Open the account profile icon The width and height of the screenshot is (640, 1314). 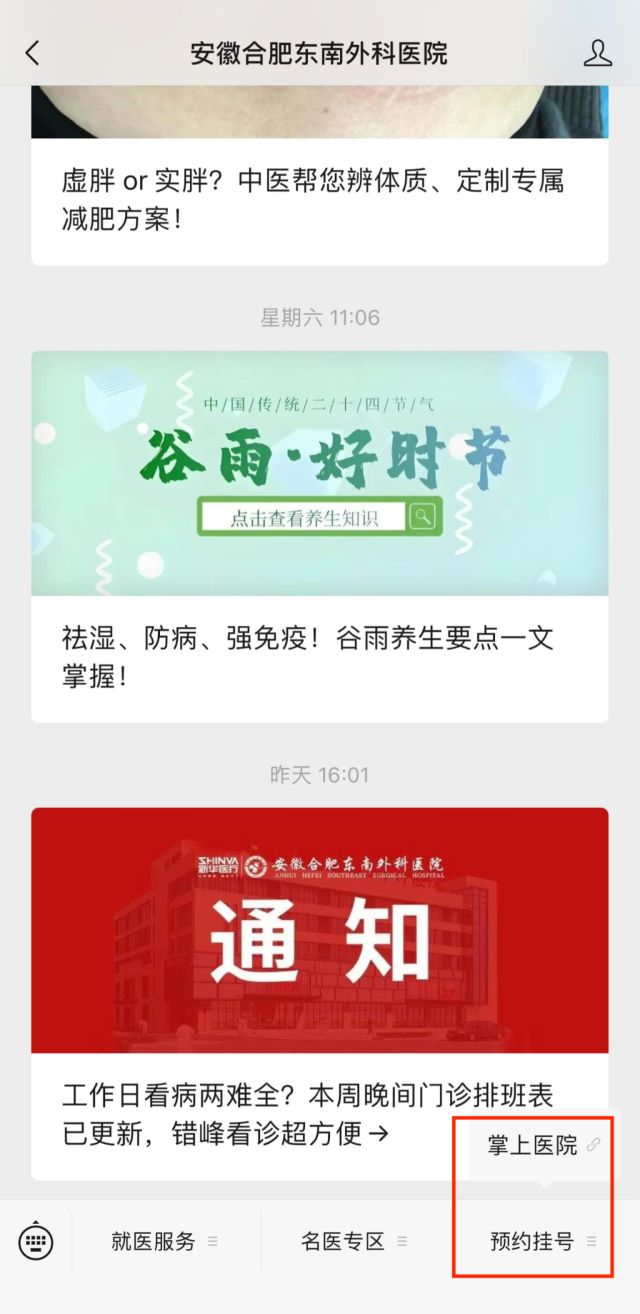coord(597,53)
